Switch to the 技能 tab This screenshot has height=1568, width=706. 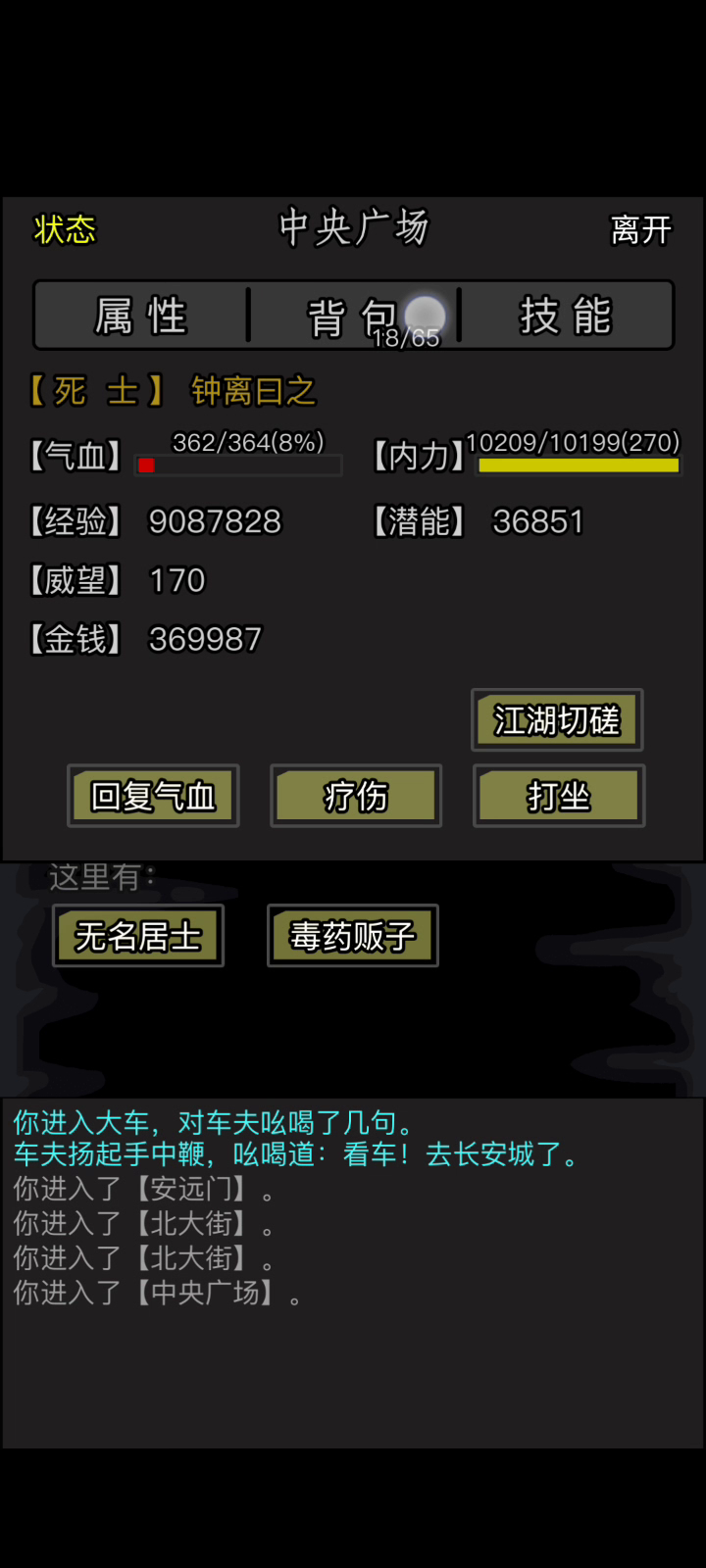tap(566, 316)
